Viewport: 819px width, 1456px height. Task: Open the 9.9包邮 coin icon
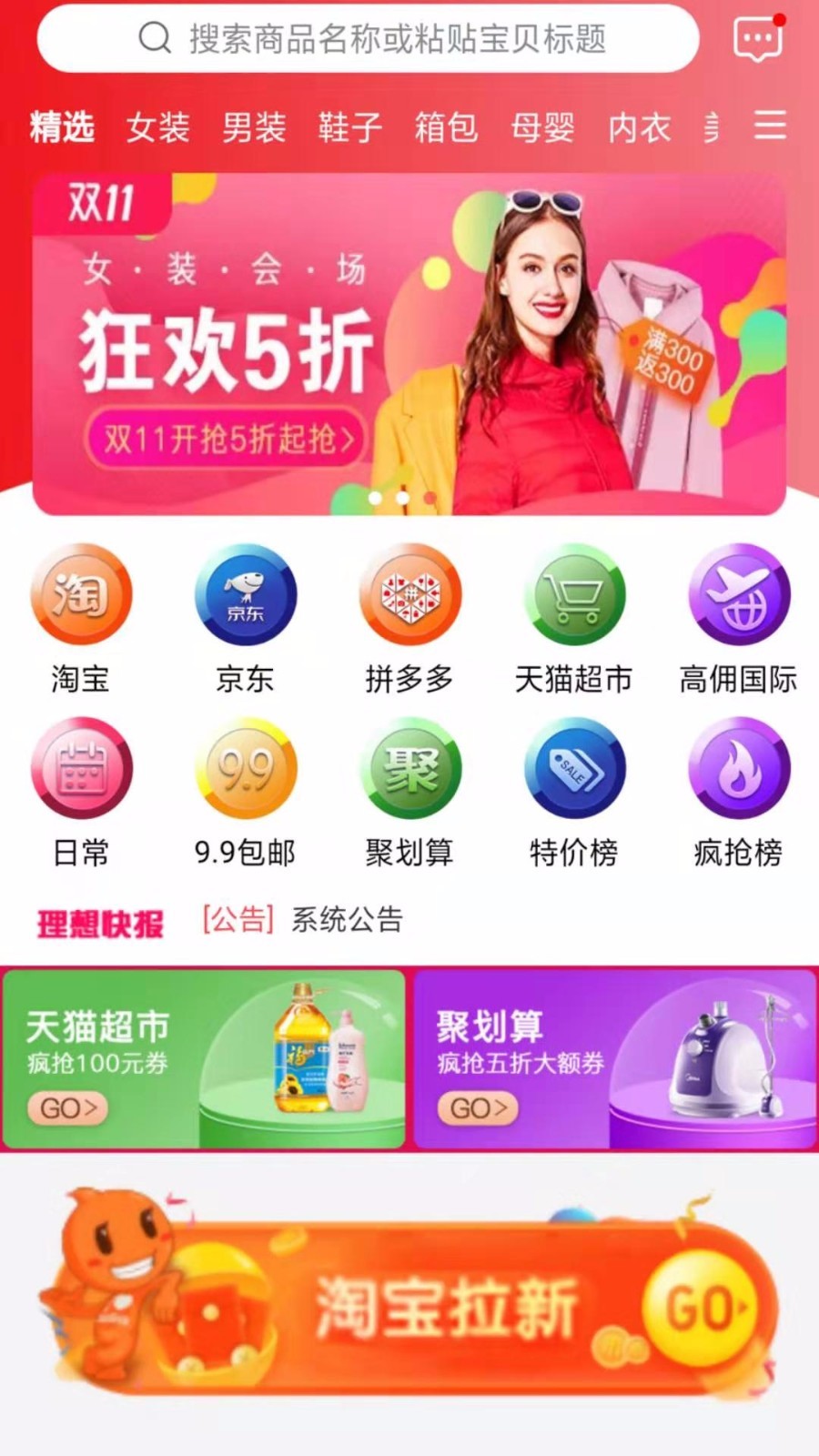tap(246, 769)
